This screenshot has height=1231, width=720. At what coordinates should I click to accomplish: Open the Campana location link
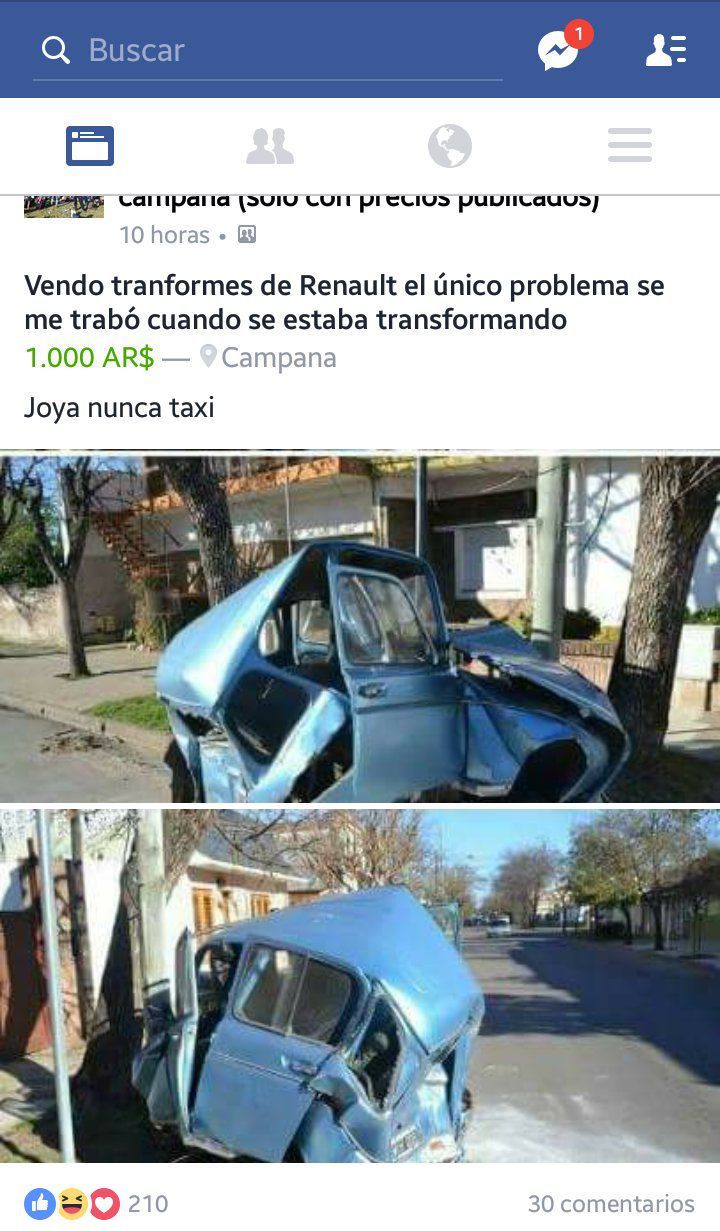coord(278,357)
